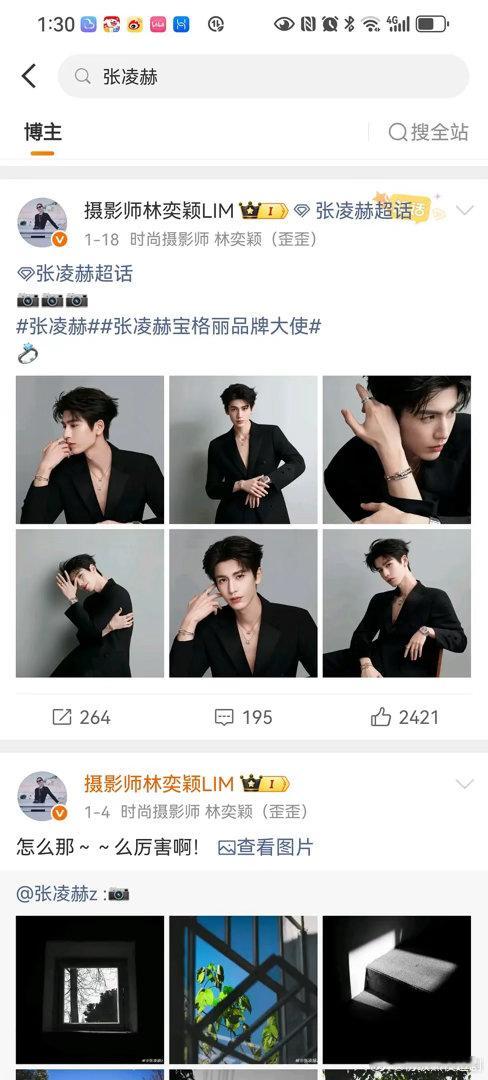Open the 1-18 post author's avatar
The image size is (488, 1080).
click(x=42, y=222)
